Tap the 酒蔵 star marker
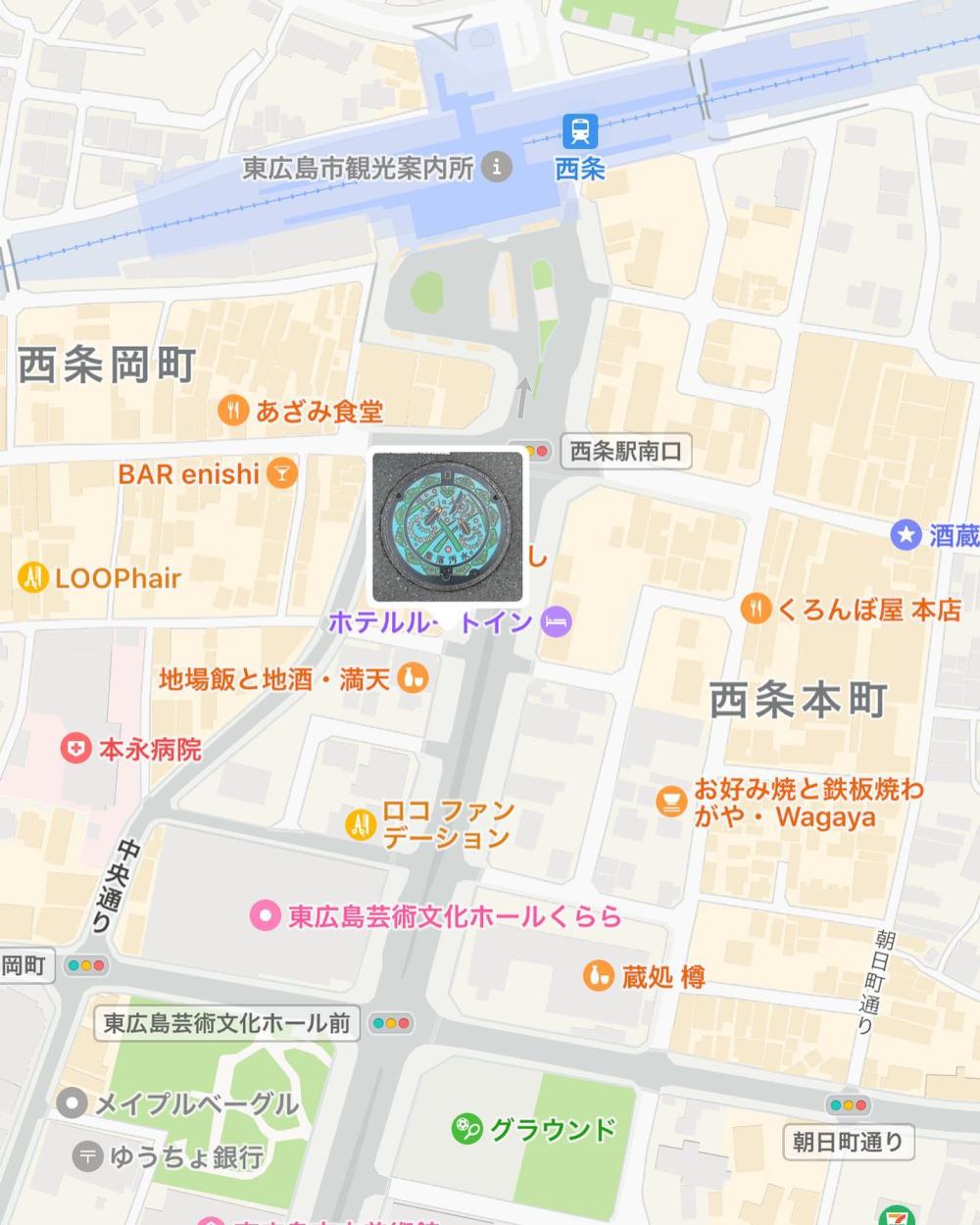This screenshot has height=1225, width=980. tap(906, 534)
